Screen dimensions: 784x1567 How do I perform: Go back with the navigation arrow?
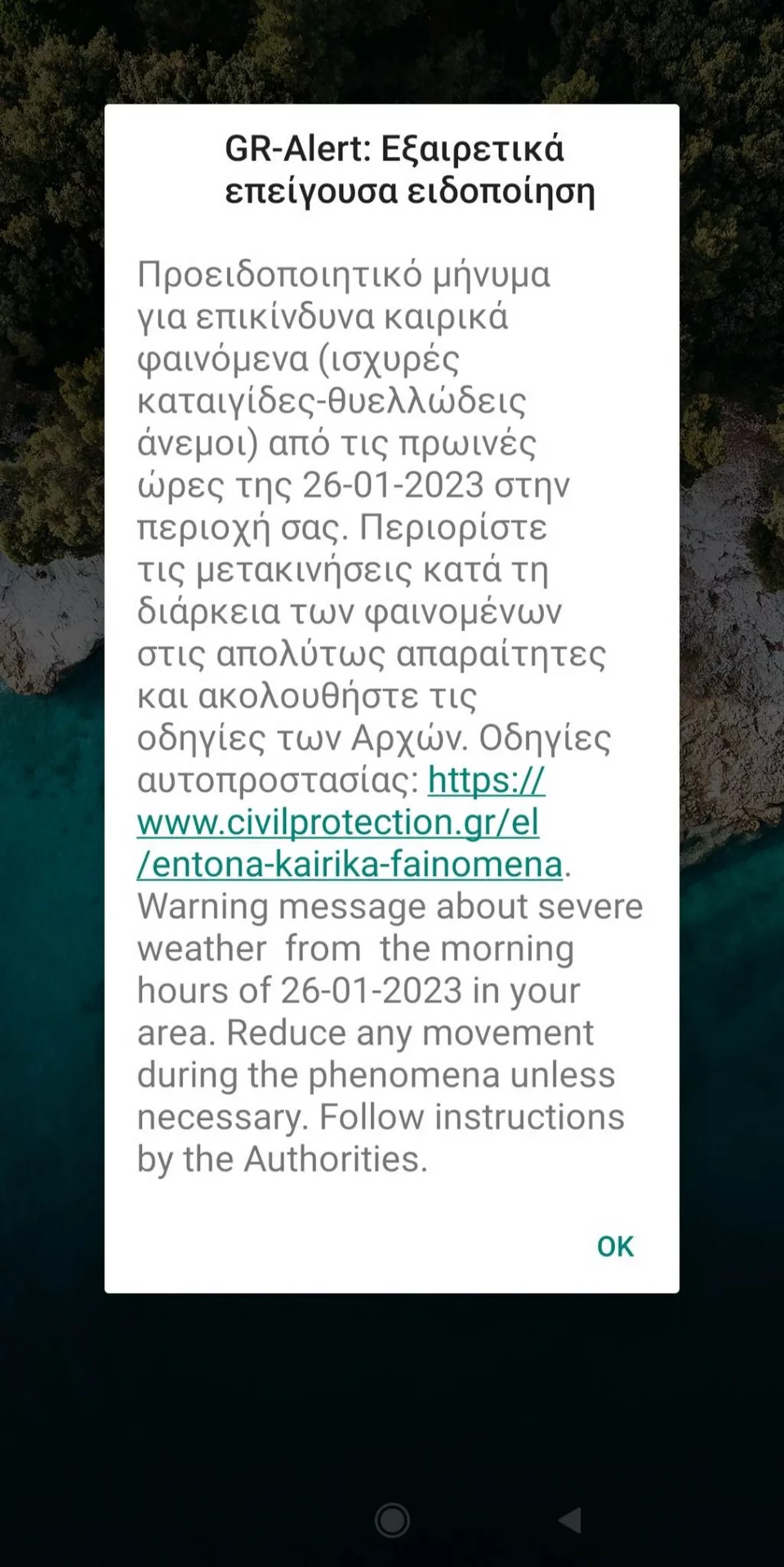(570, 1520)
